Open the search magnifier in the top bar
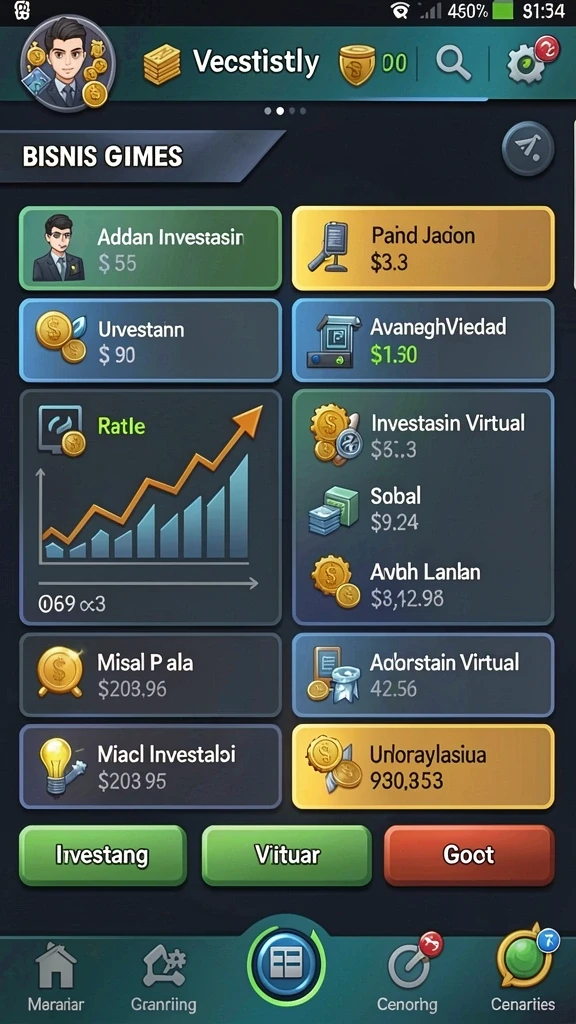Image resolution: width=576 pixels, height=1024 pixels. (x=453, y=63)
